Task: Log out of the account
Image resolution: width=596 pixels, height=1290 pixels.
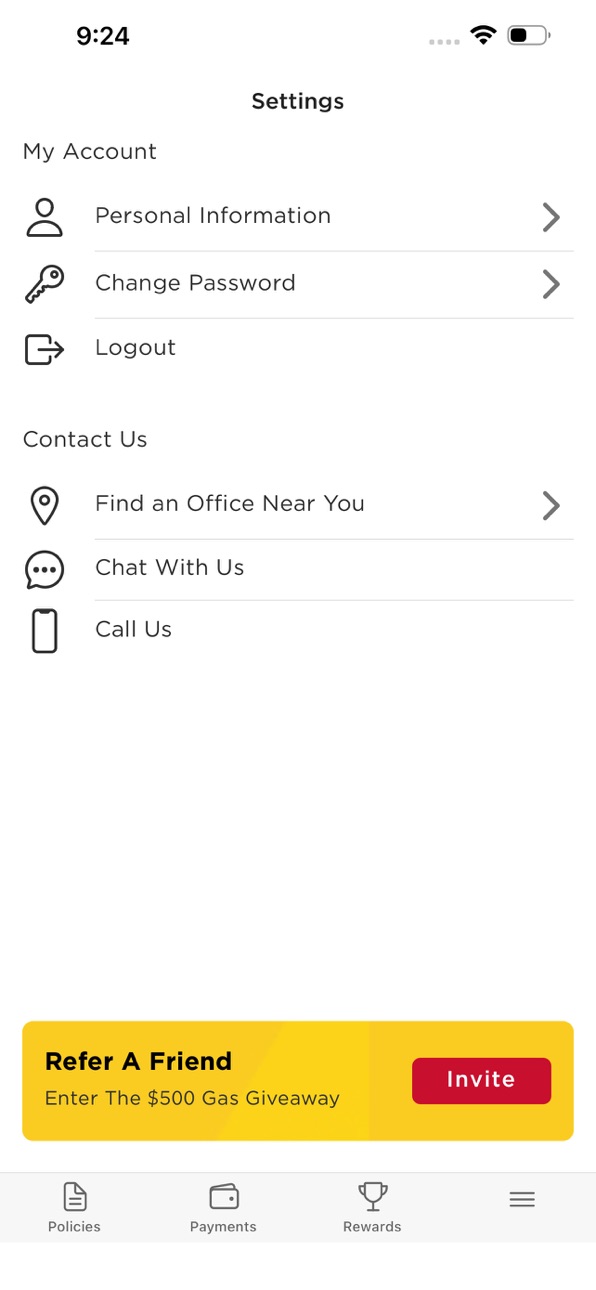Action: point(298,348)
